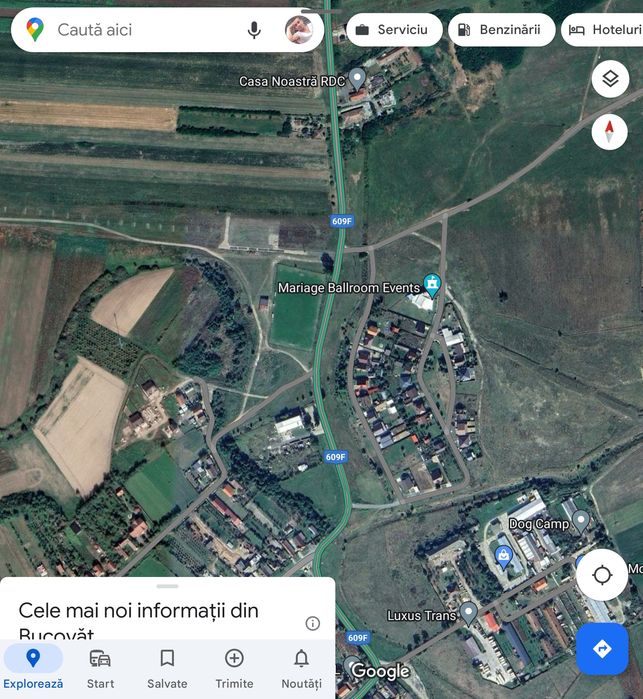Viewport: 643px width, 699px height.
Task: Open the map layers selector
Action: [610, 79]
